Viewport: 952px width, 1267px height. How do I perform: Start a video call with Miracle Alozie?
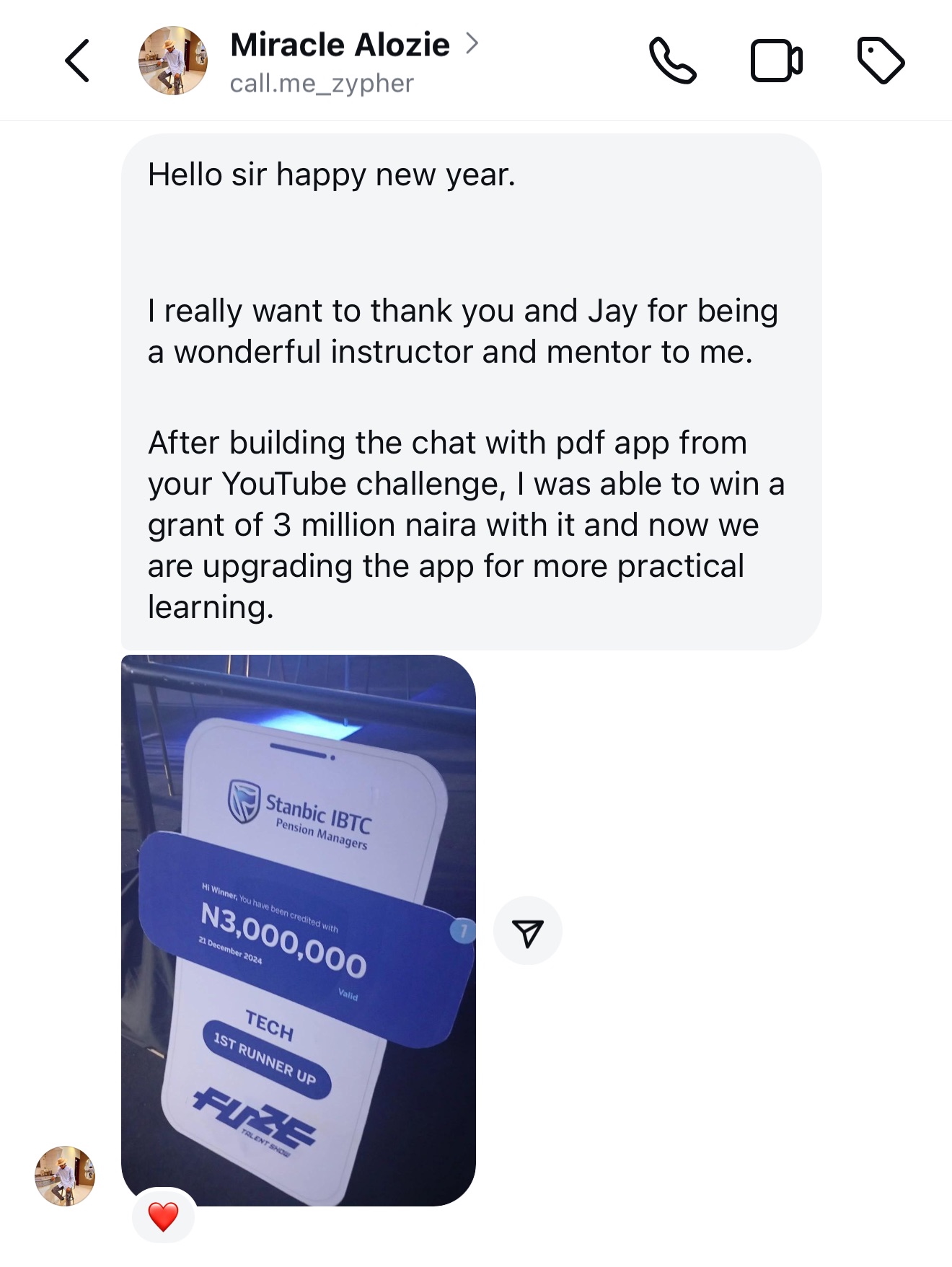pos(776,61)
